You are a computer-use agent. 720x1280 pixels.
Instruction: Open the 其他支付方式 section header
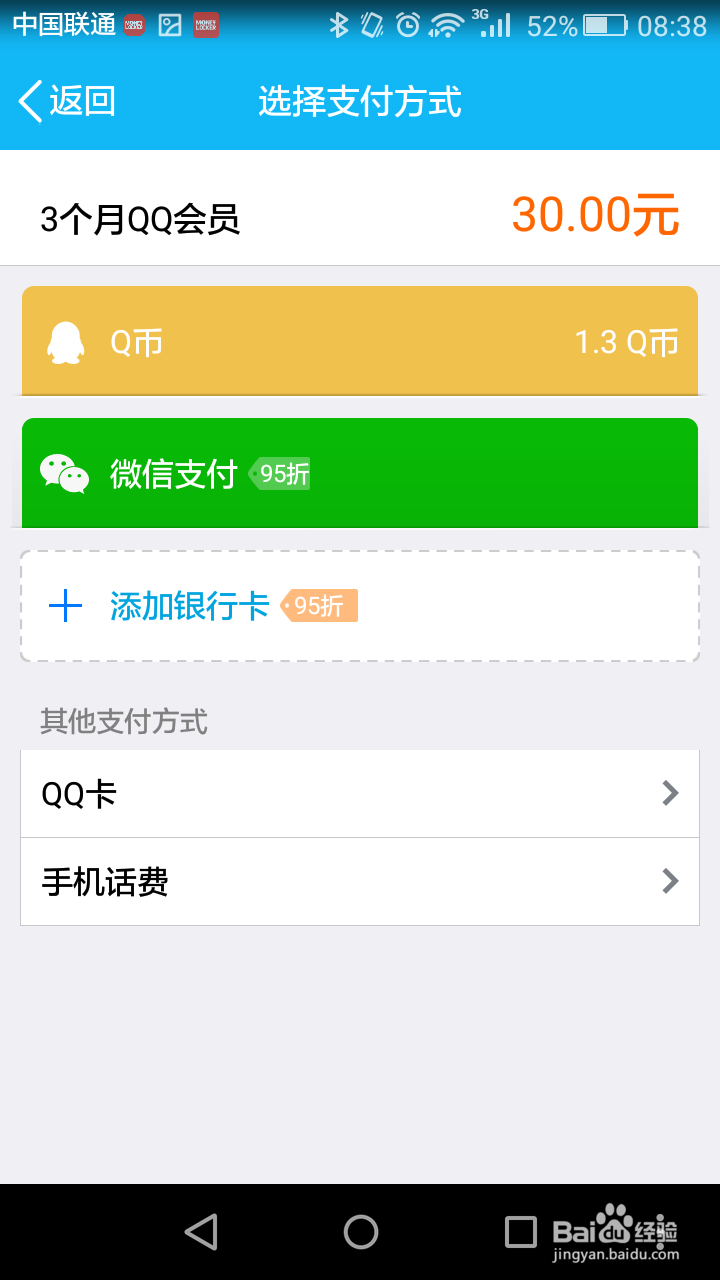click(x=120, y=722)
